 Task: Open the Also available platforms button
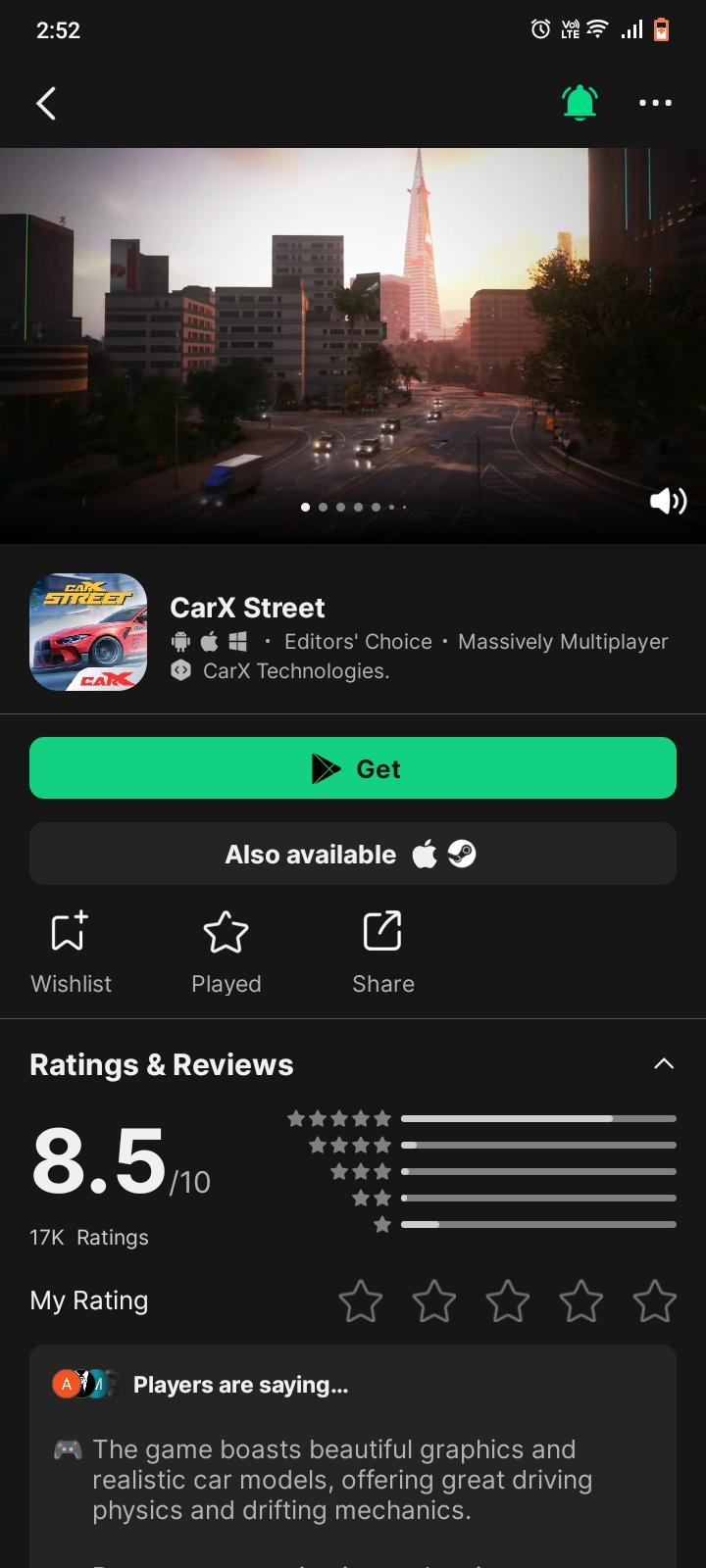[353, 855]
